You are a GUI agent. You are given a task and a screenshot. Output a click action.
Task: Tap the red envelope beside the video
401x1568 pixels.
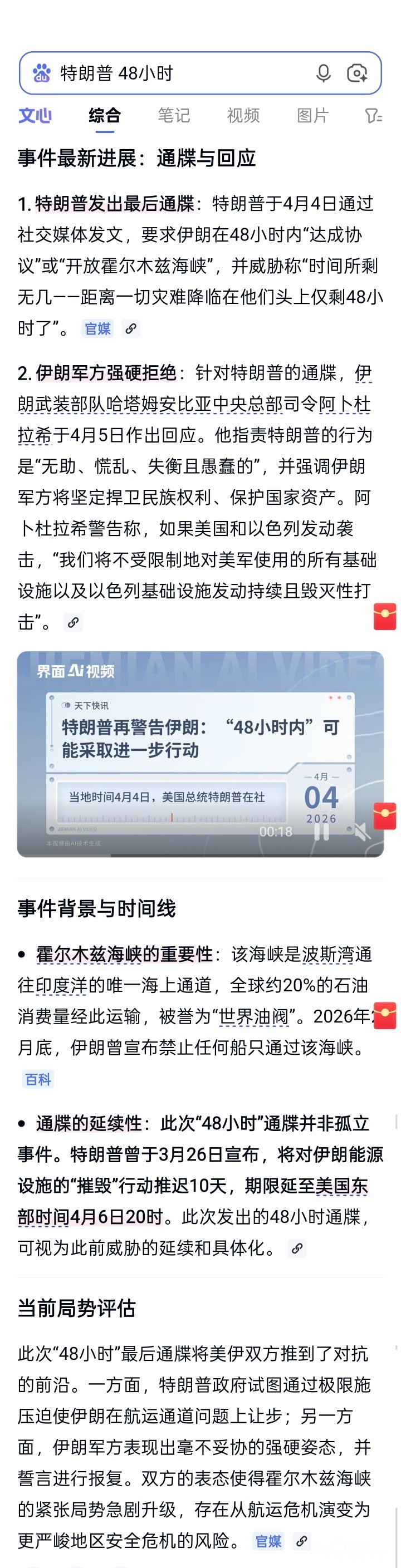[x=385, y=815]
